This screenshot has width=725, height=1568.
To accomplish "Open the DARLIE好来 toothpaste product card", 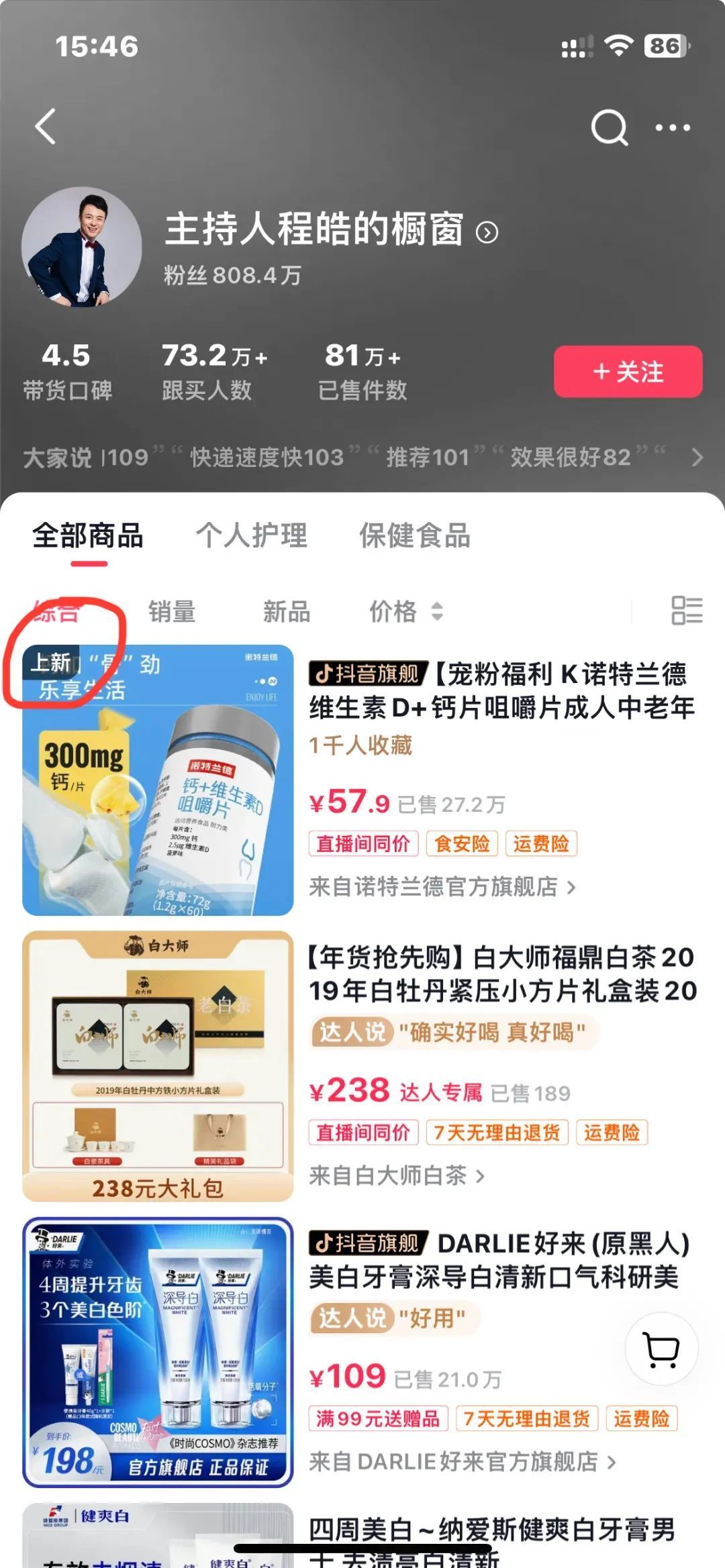I will coord(497,1260).
